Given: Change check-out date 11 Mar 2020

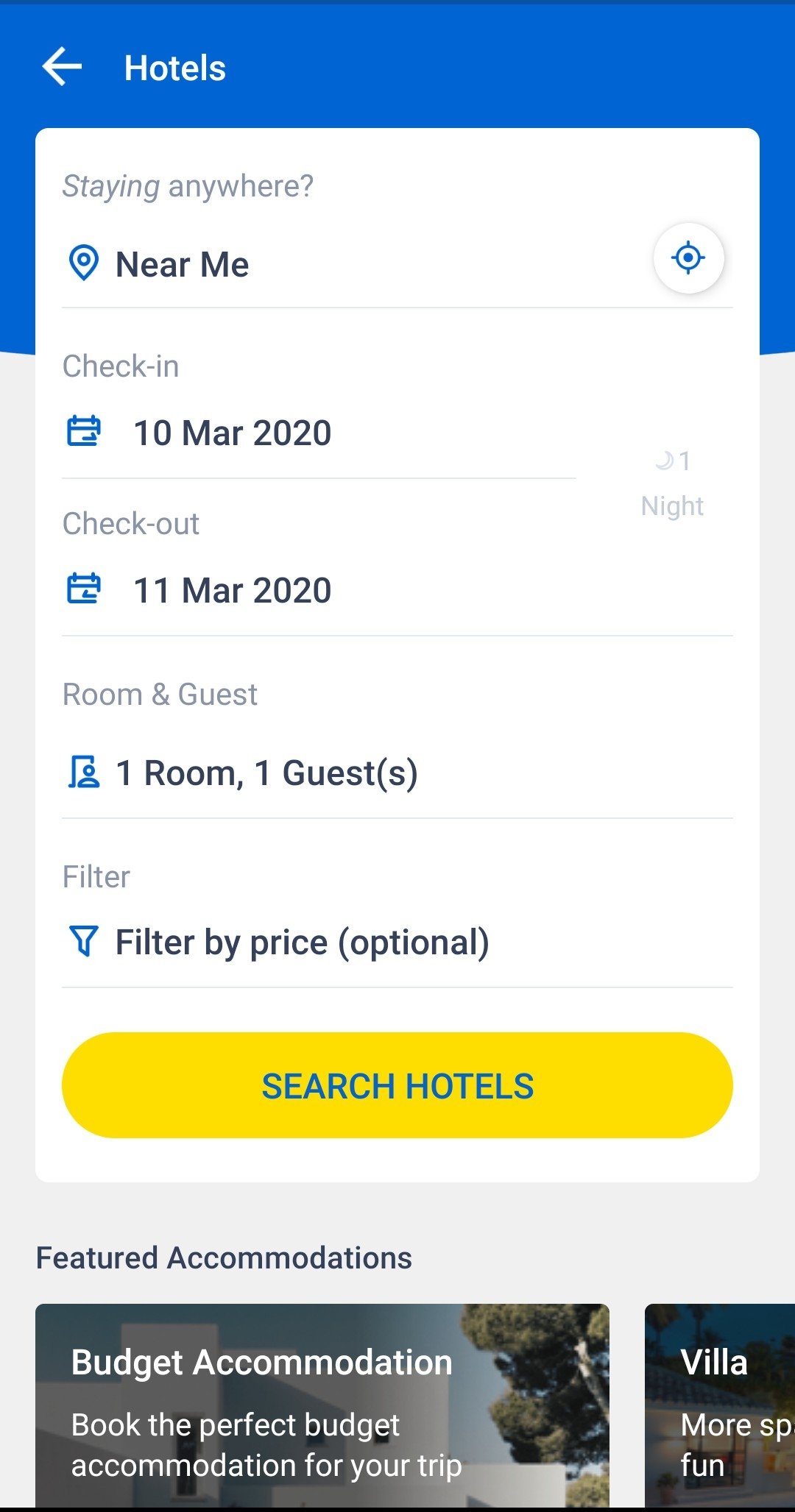Looking at the screenshot, I should [x=397, y=590].
